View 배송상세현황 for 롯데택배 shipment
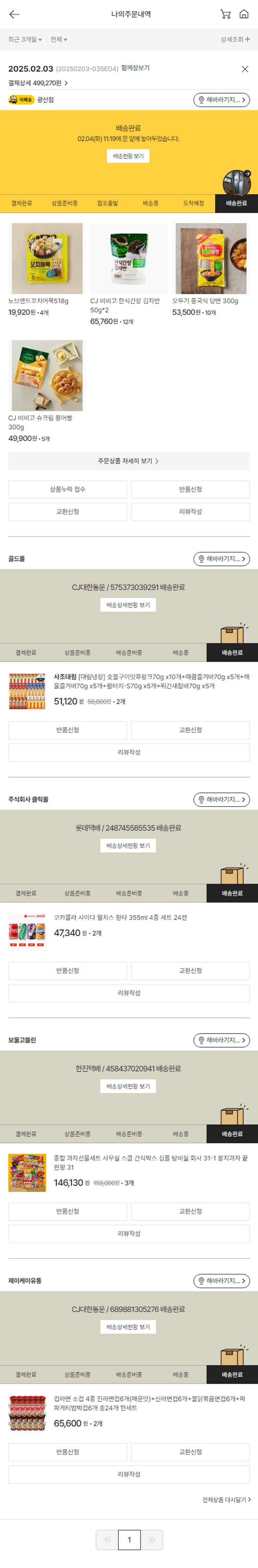Viewport: 258px width, 1568px height. (x=128, y=846)
